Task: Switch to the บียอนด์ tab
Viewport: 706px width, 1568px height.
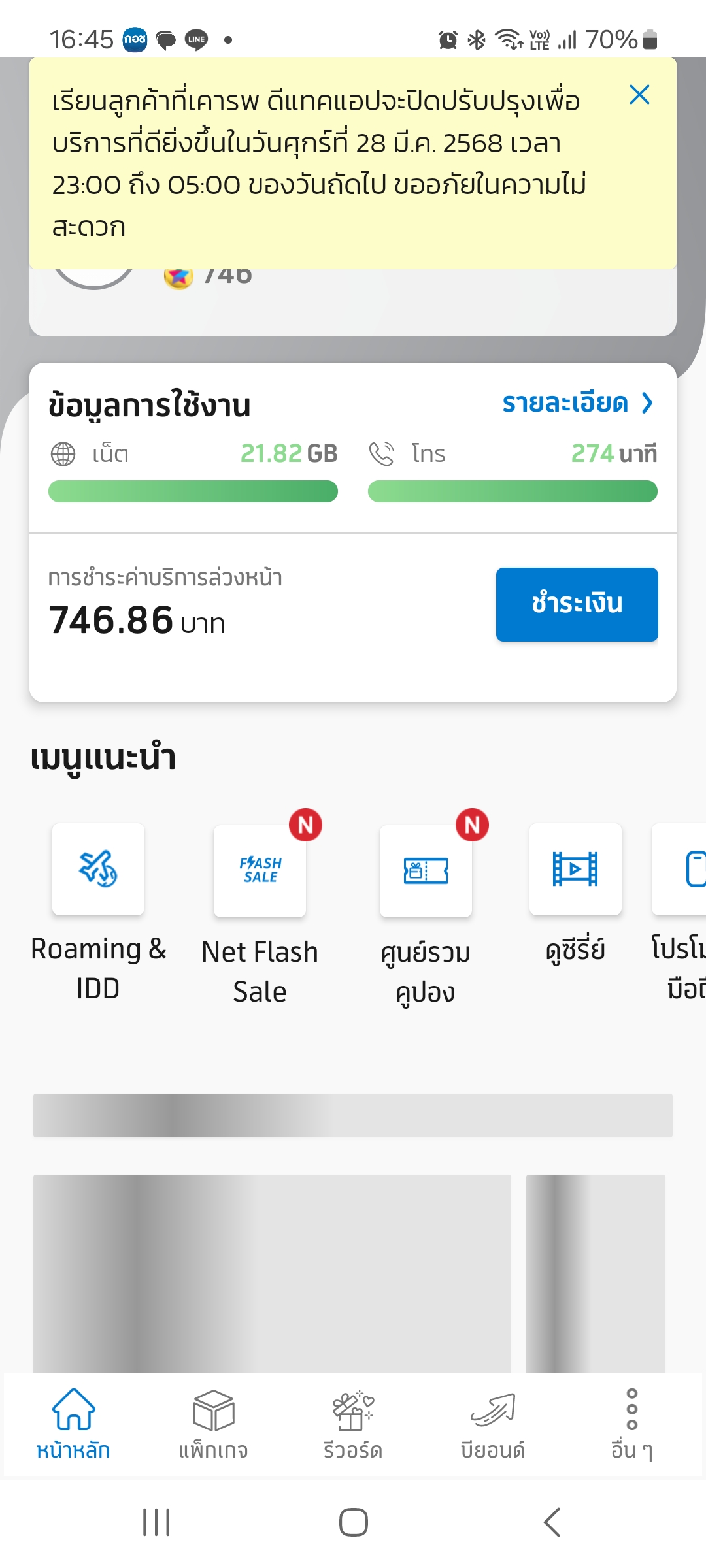Action: 493,1424
